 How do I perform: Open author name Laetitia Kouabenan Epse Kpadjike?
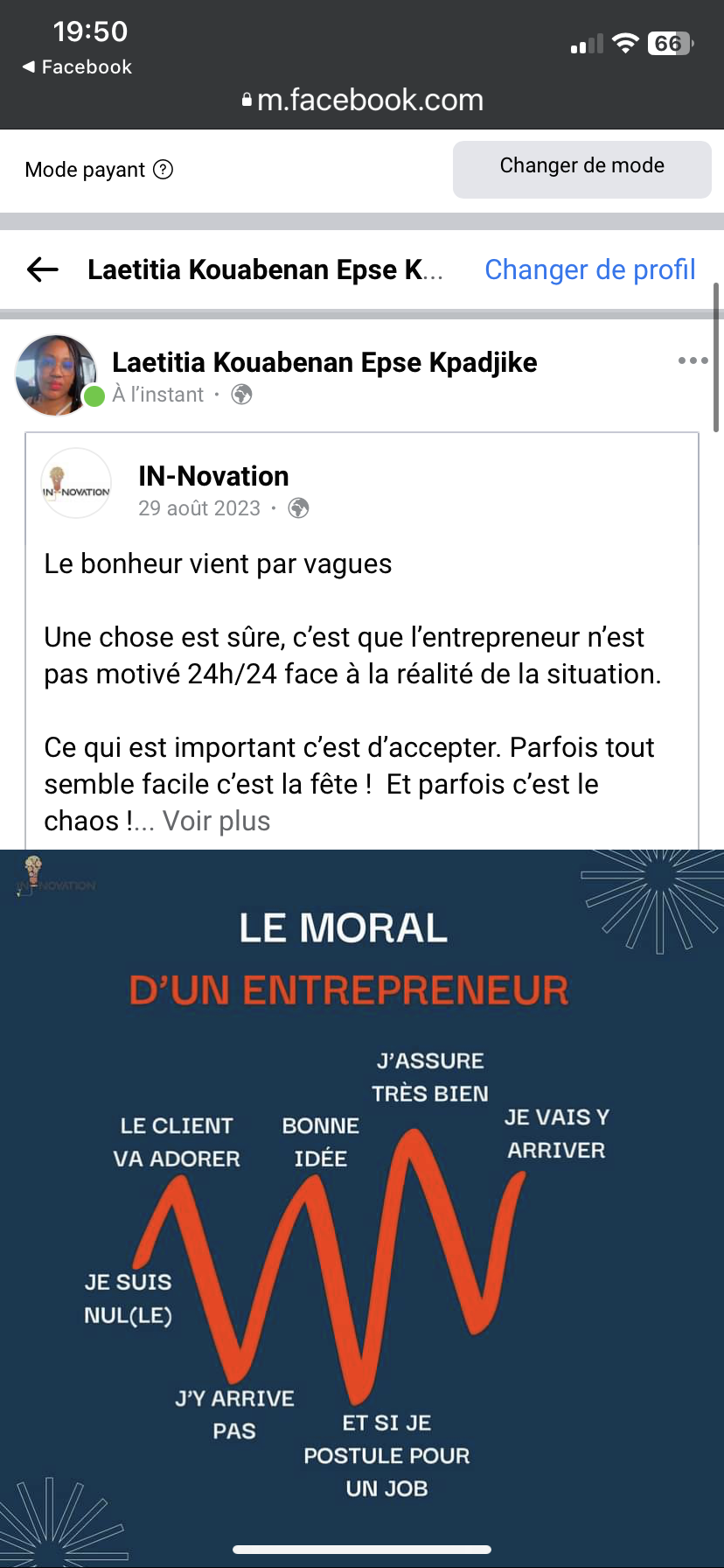coord(324,362)
